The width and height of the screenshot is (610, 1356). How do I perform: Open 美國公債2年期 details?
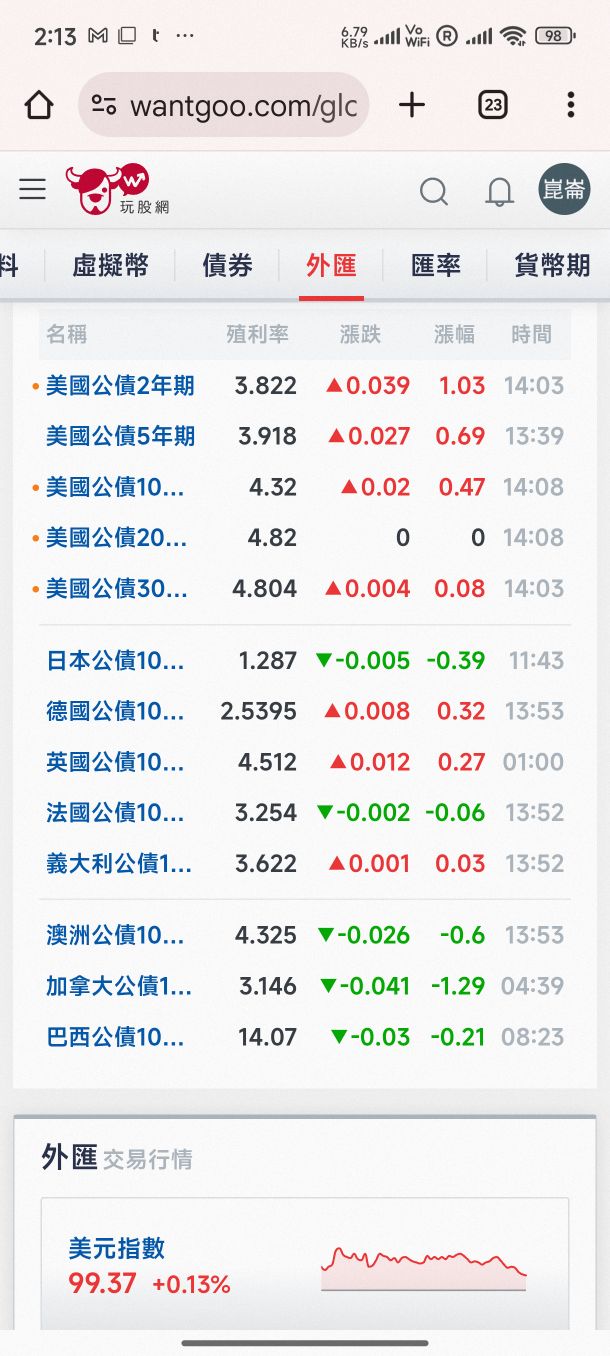120,386
